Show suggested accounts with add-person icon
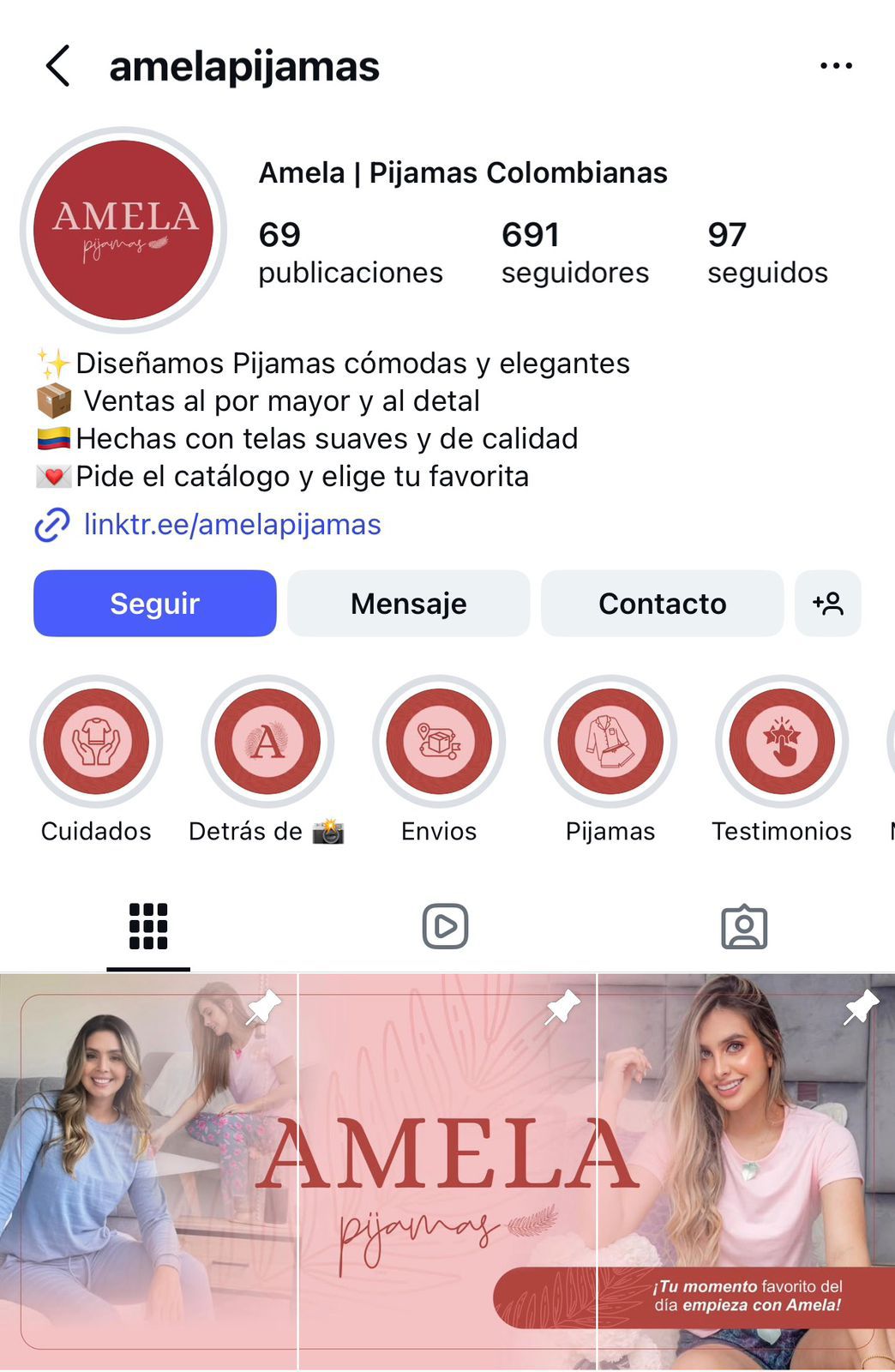The image size is (895, 1372). (x=827, y=604)
